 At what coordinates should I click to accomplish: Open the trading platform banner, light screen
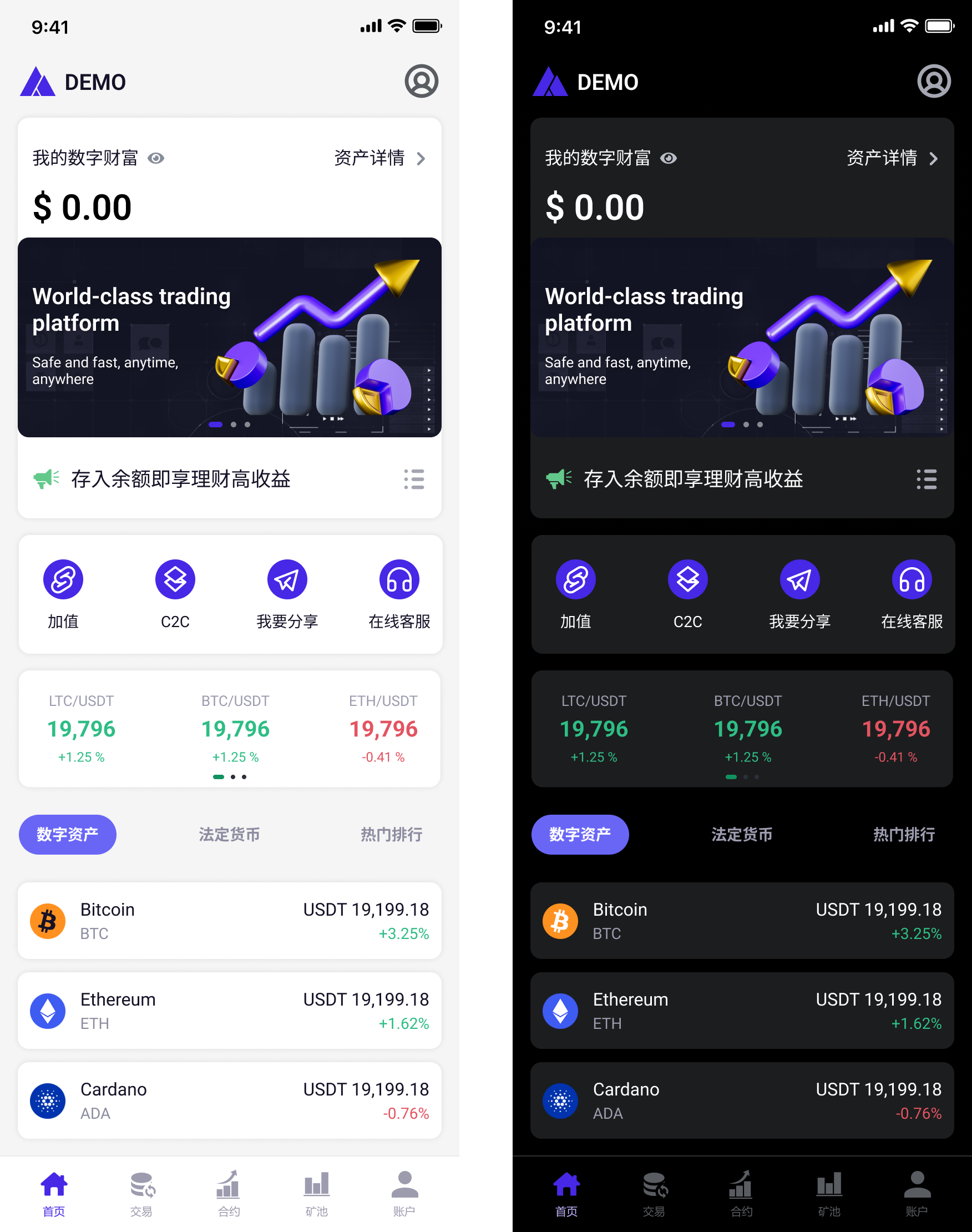(229, 337)
